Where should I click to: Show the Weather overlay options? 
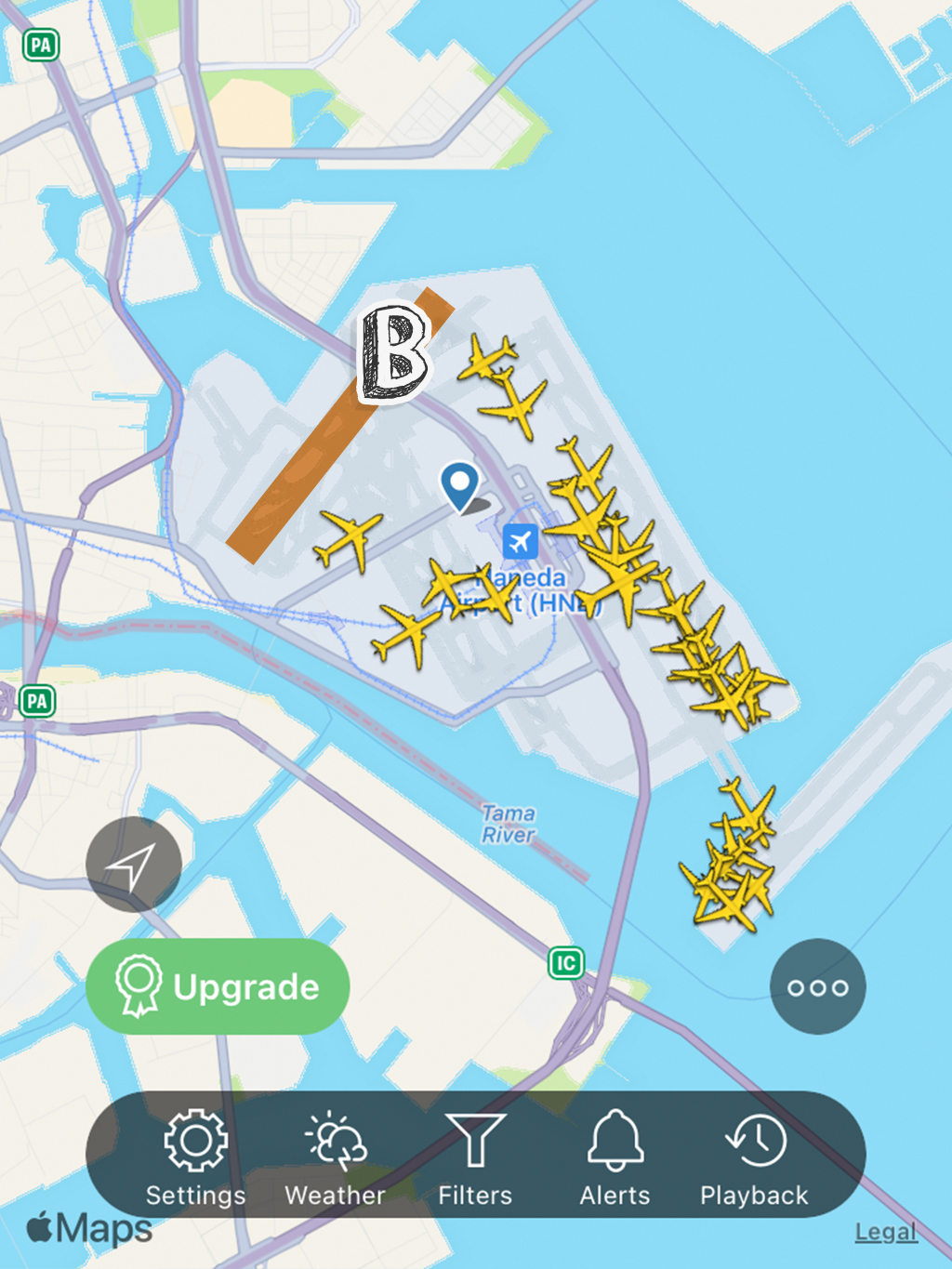[335, 1157]
